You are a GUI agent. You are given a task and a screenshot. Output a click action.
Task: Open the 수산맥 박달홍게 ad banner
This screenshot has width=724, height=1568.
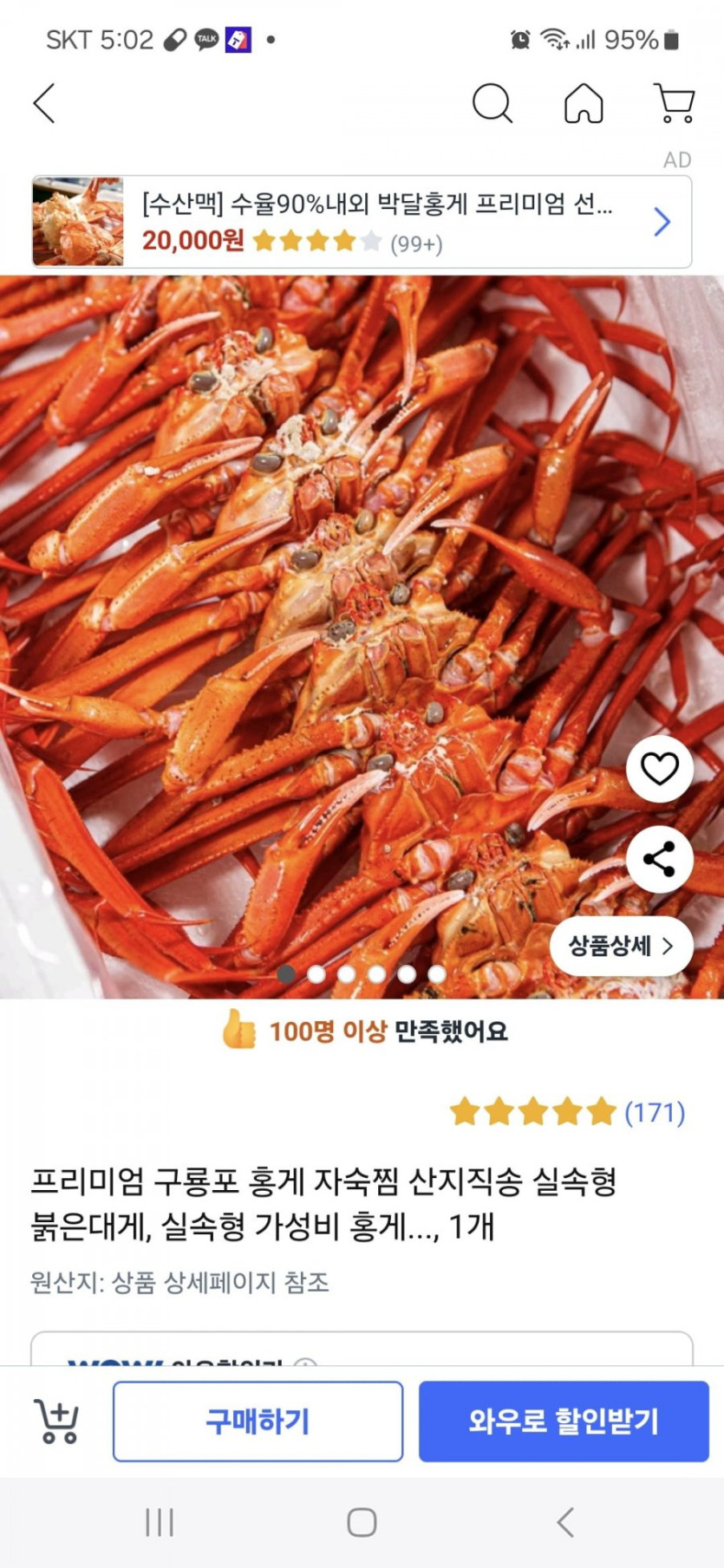coord(362,222)
